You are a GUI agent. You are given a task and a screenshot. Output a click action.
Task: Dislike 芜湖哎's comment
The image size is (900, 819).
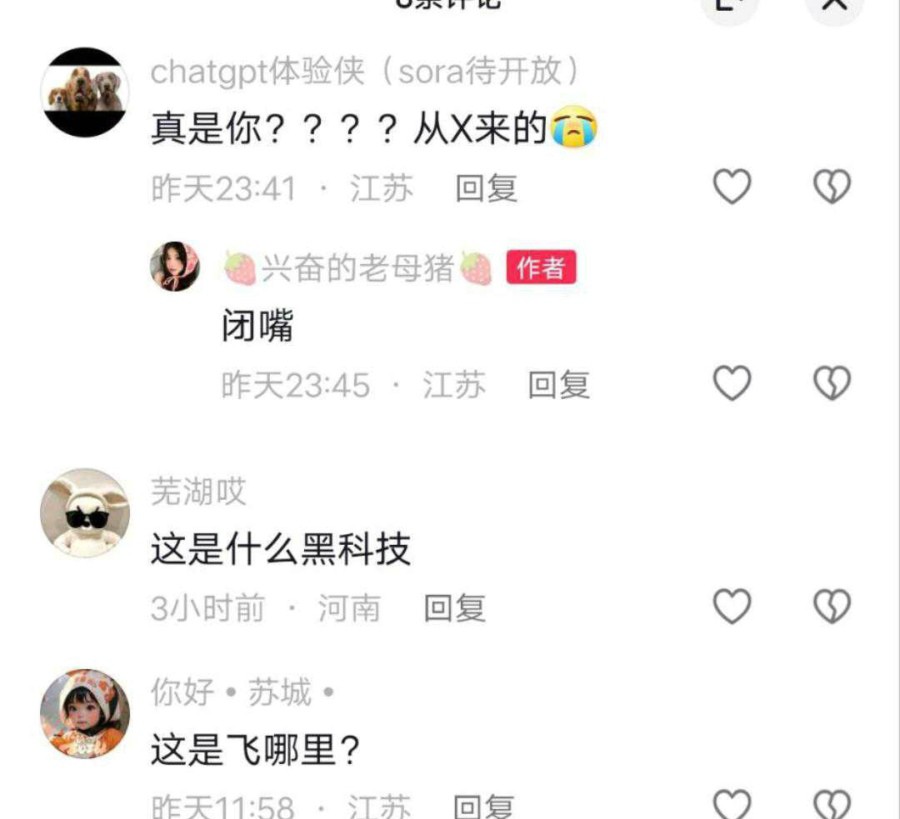coord(832,606)
